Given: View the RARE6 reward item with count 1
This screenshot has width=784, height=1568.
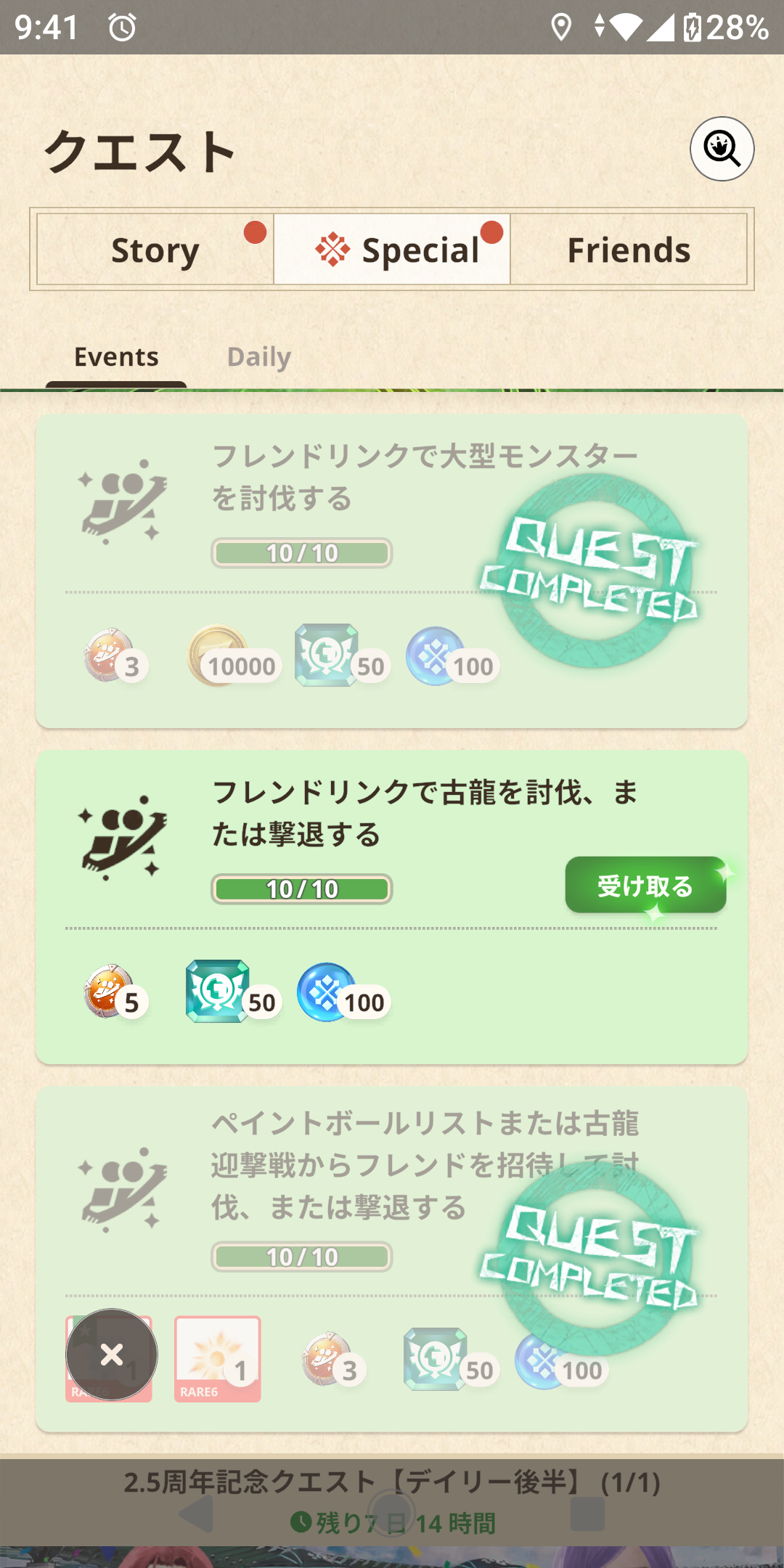Looking at the screenshot, I should pyautogui.click(x=217, y=1359).
